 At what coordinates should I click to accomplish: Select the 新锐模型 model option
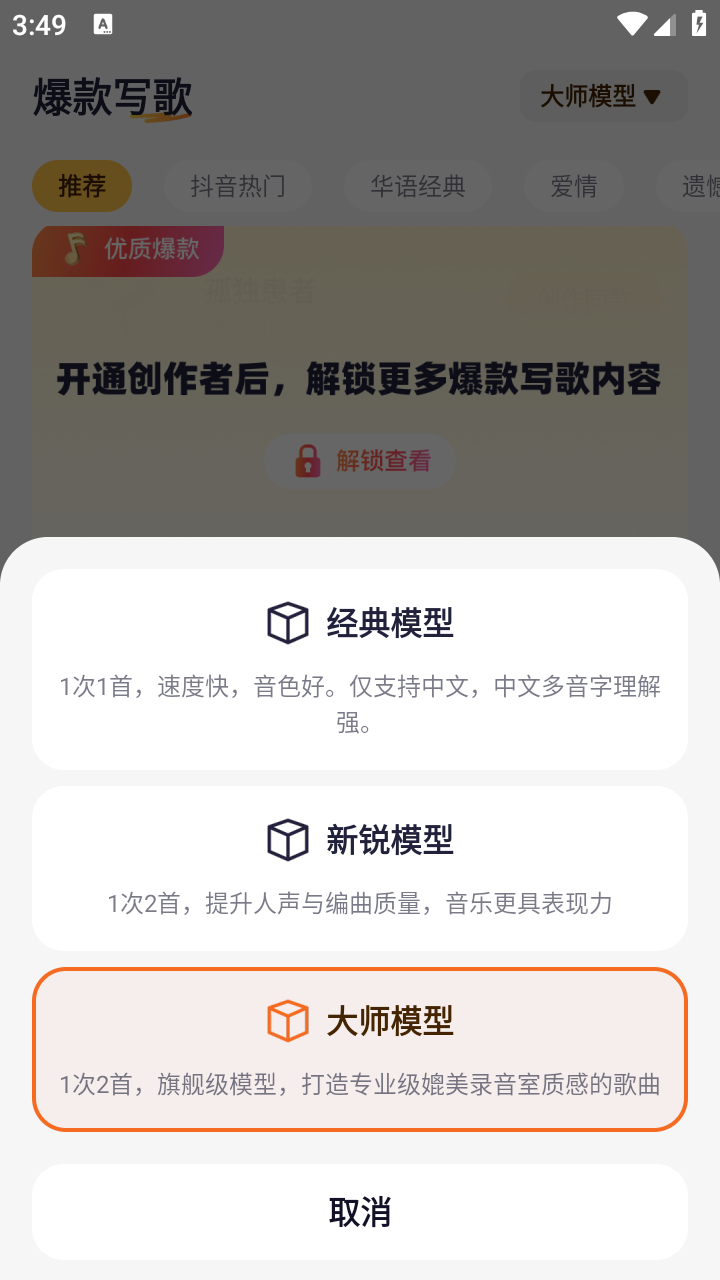tap(360, 867)
